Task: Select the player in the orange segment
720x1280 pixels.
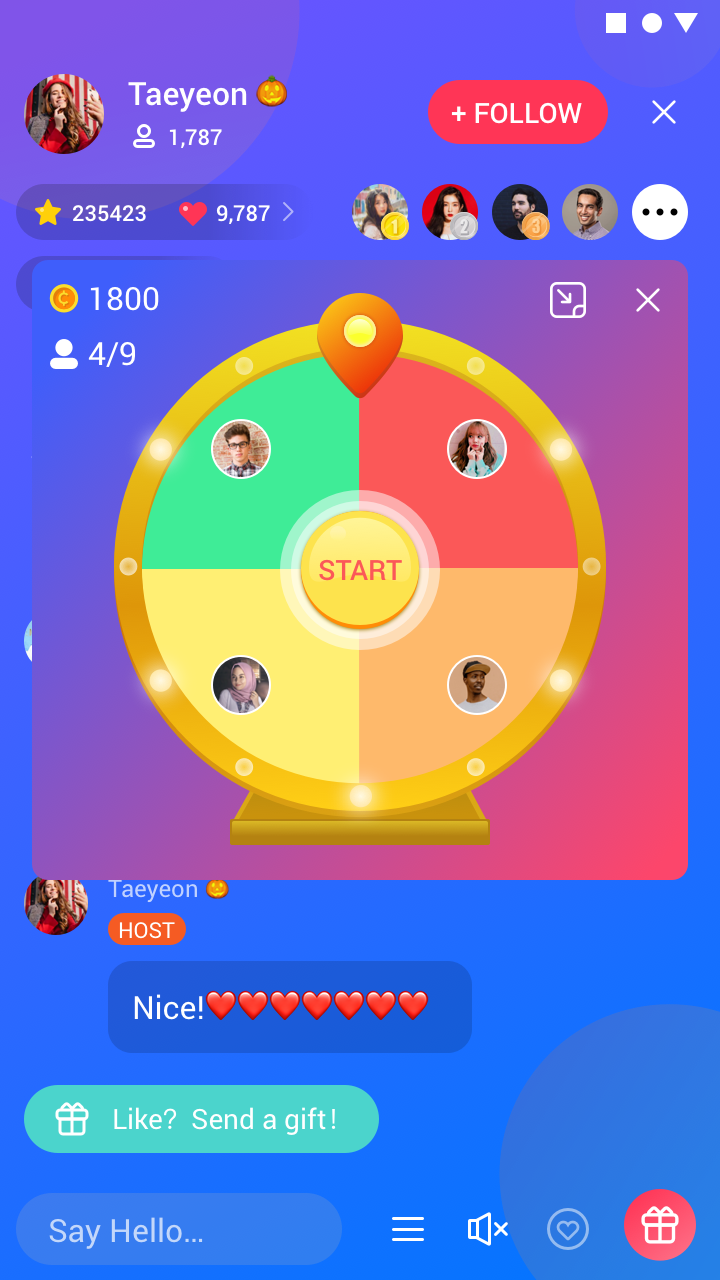Action: (477, 685)
